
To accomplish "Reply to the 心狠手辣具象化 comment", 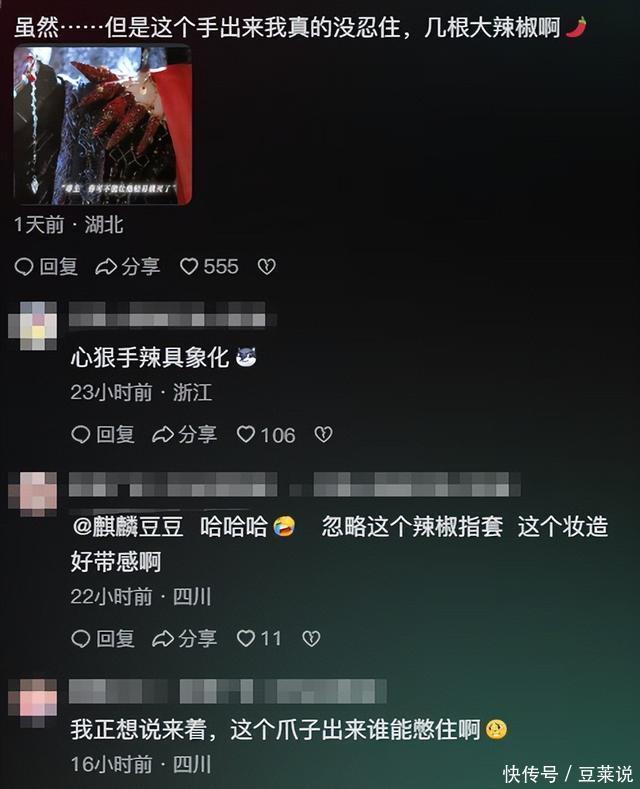I will (x=103, y=434).
